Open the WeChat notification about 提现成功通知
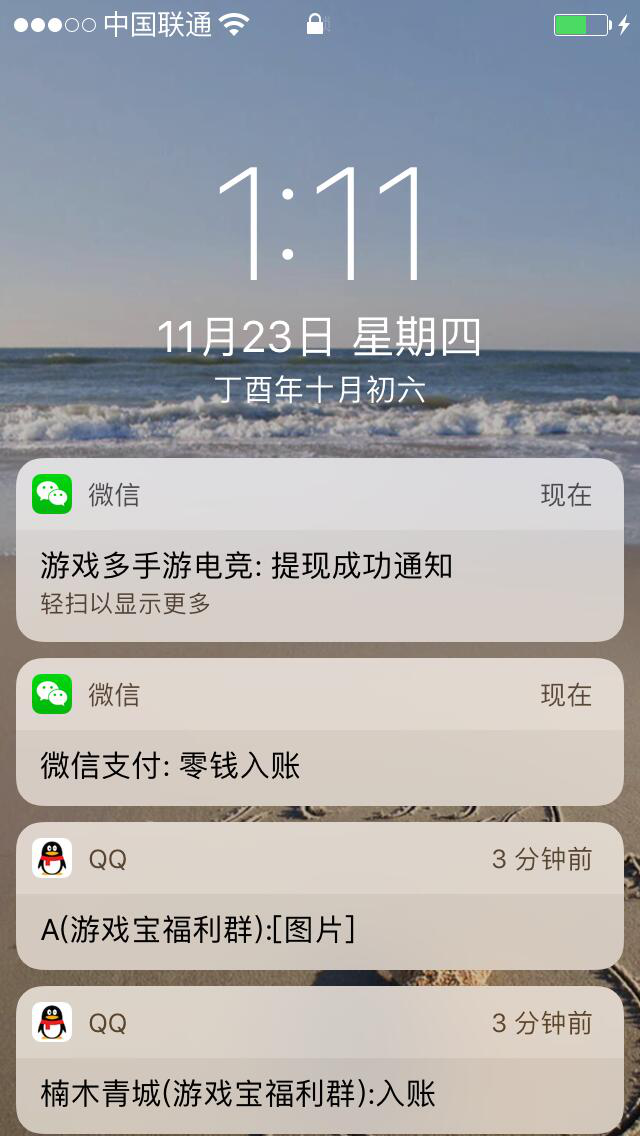 tap(320, 567)
